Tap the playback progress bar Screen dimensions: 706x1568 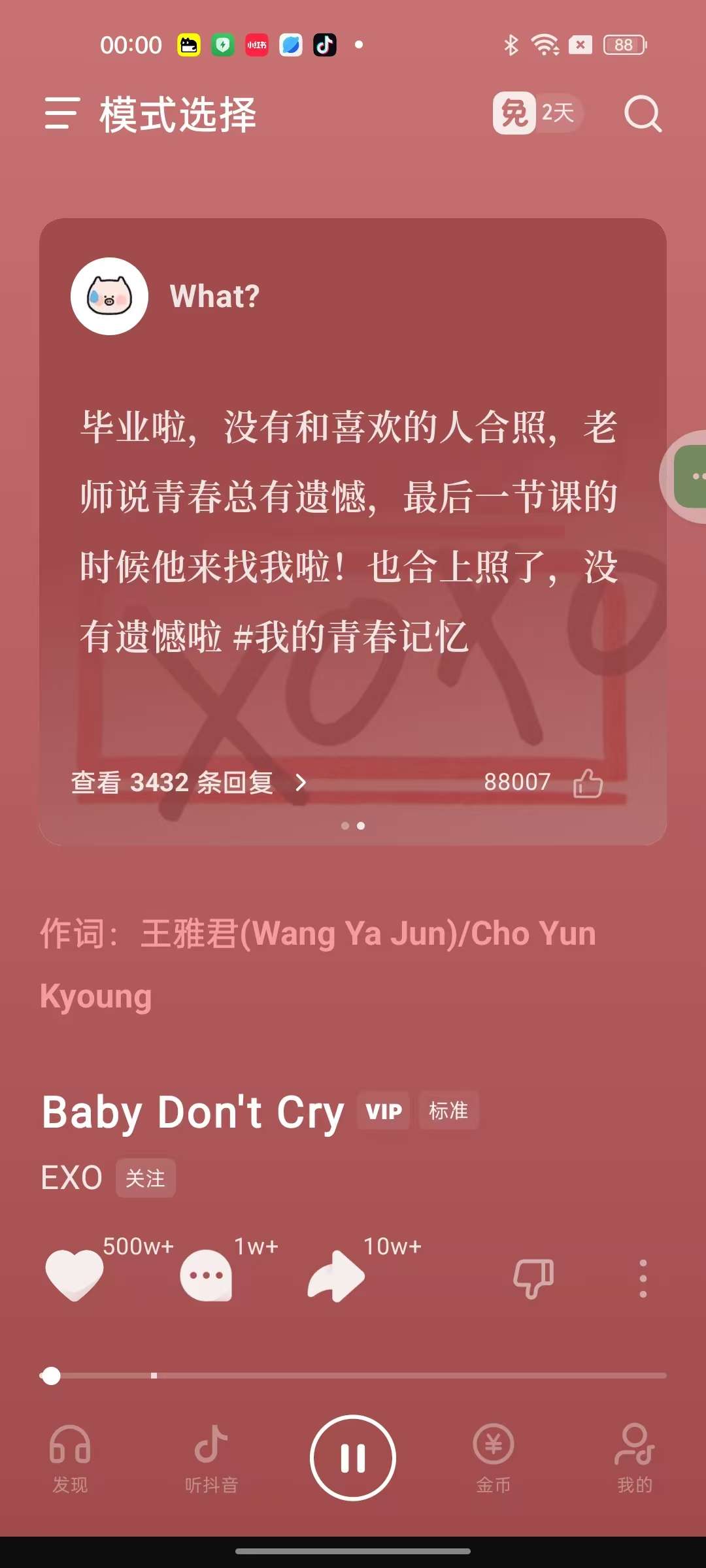tap(353, 1376)
